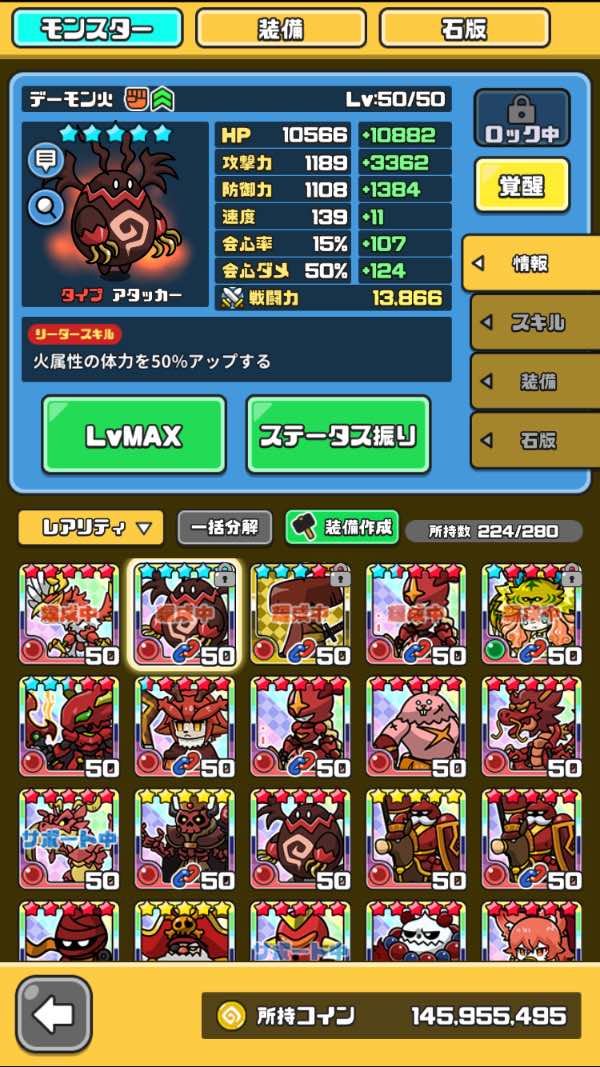Select the hammer monster on the gold tile
600x1067 pixels.
(301, 614)
